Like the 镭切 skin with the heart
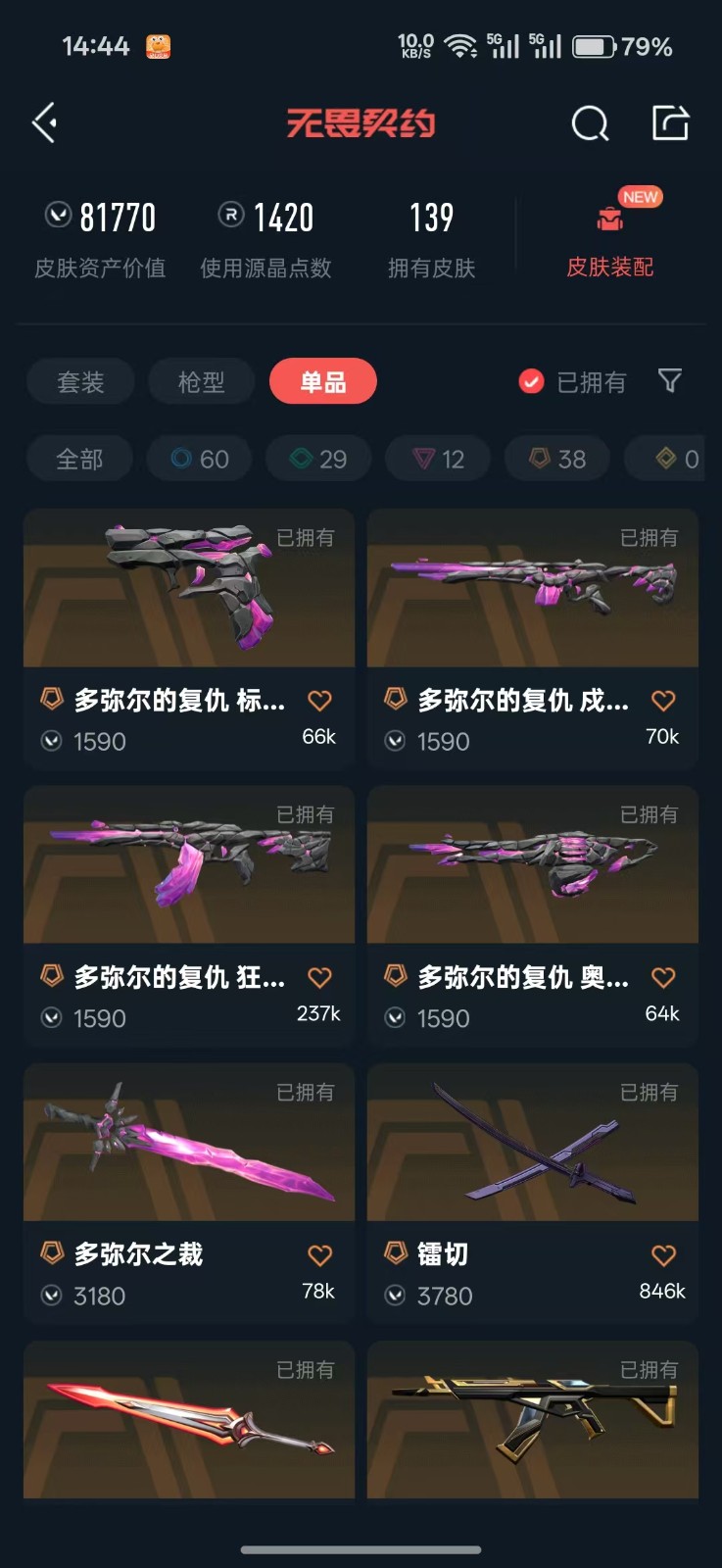 coord(663,1255)
